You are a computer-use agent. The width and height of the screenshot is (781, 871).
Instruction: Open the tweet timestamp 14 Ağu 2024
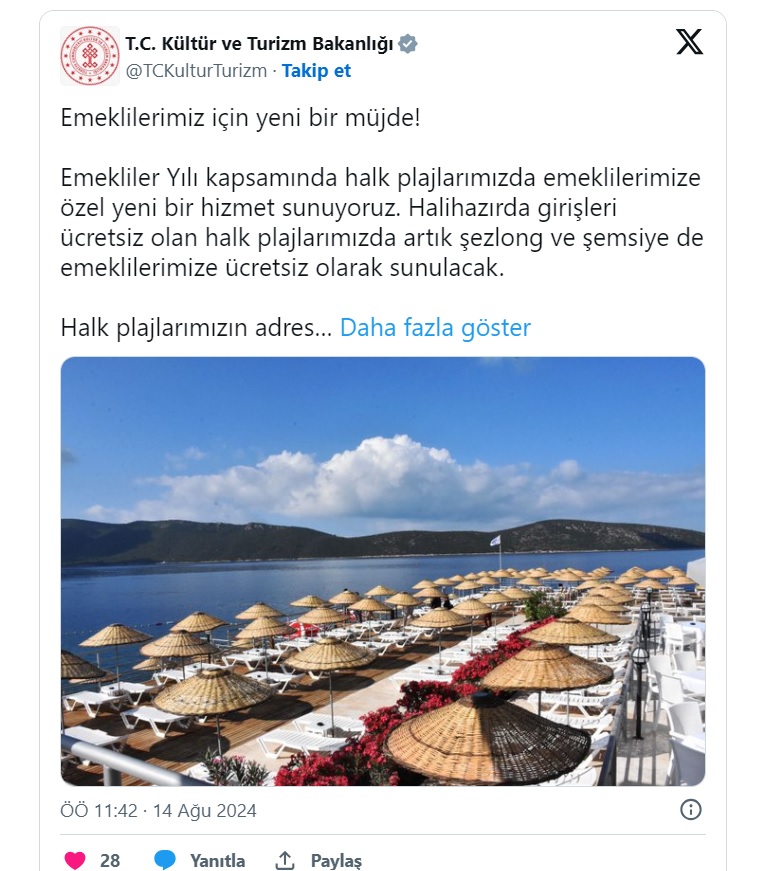tap(159, 811)
